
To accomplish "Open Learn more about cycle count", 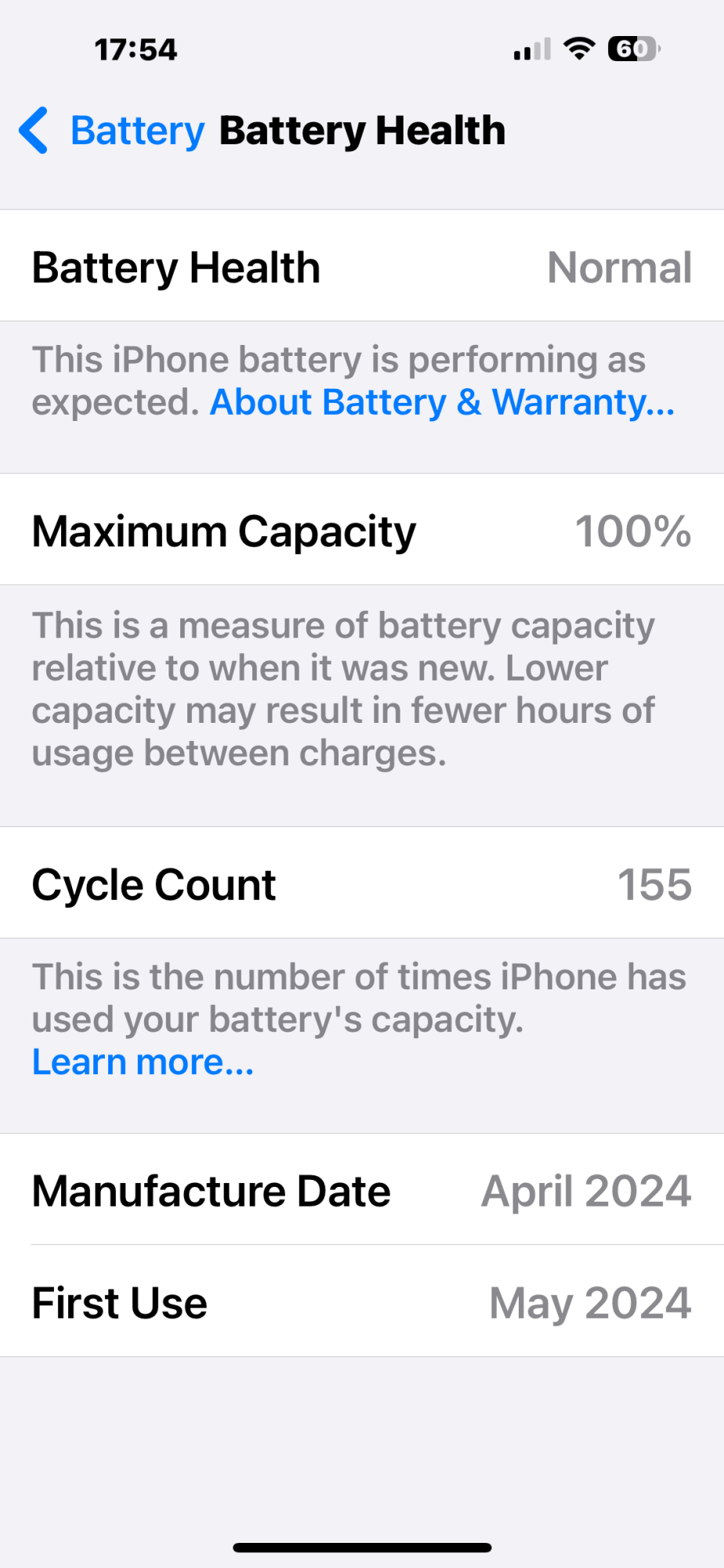I will click(143, 1062).
